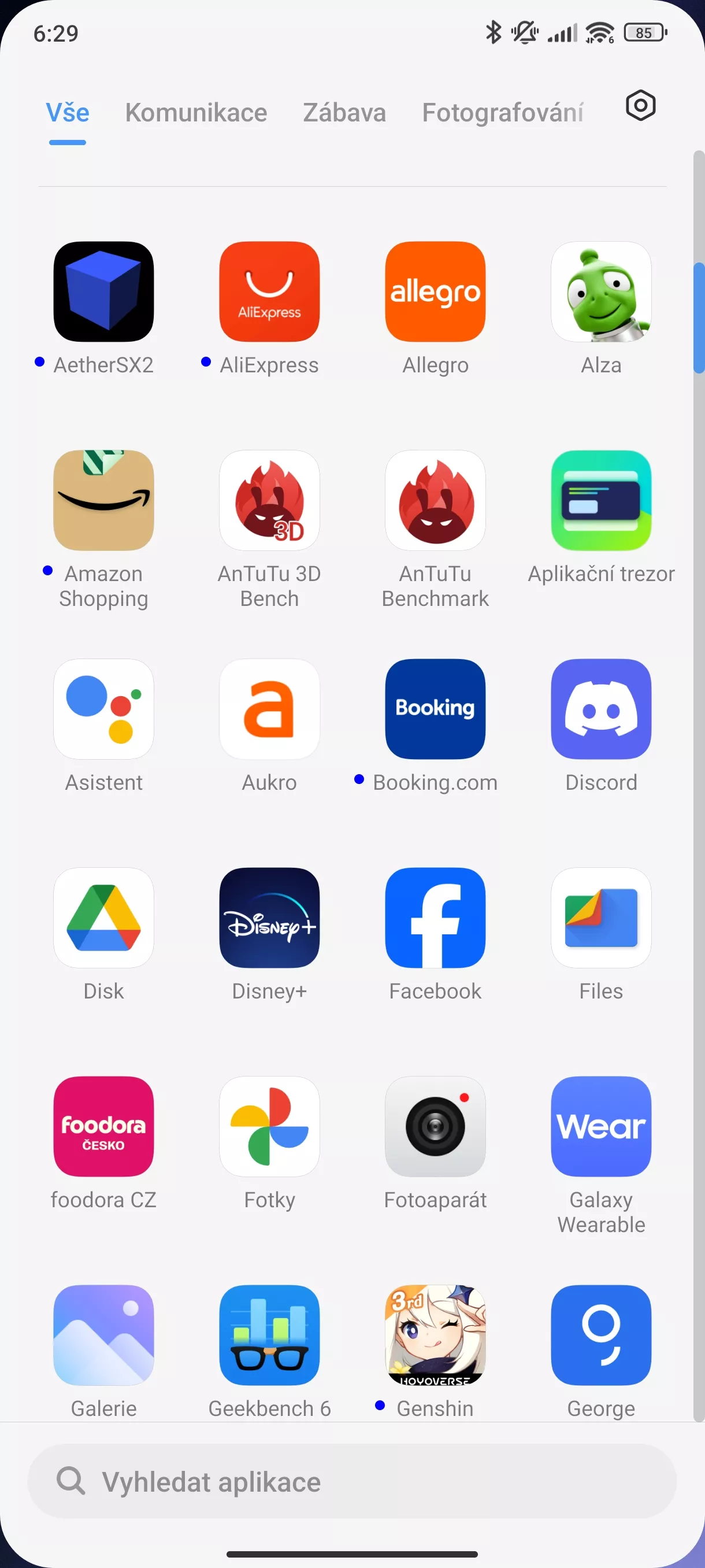Open the Fotoaparát camera app
705x1568 pixels.
(435, 1127)
